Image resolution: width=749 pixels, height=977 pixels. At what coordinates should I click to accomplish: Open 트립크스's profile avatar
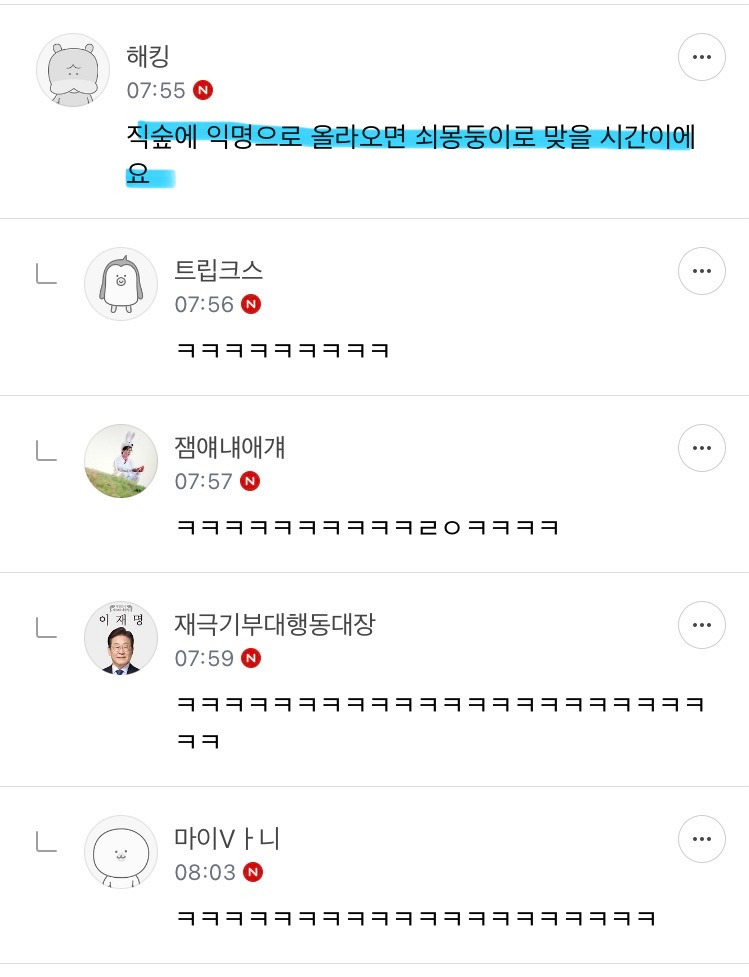tap(121, 284)
